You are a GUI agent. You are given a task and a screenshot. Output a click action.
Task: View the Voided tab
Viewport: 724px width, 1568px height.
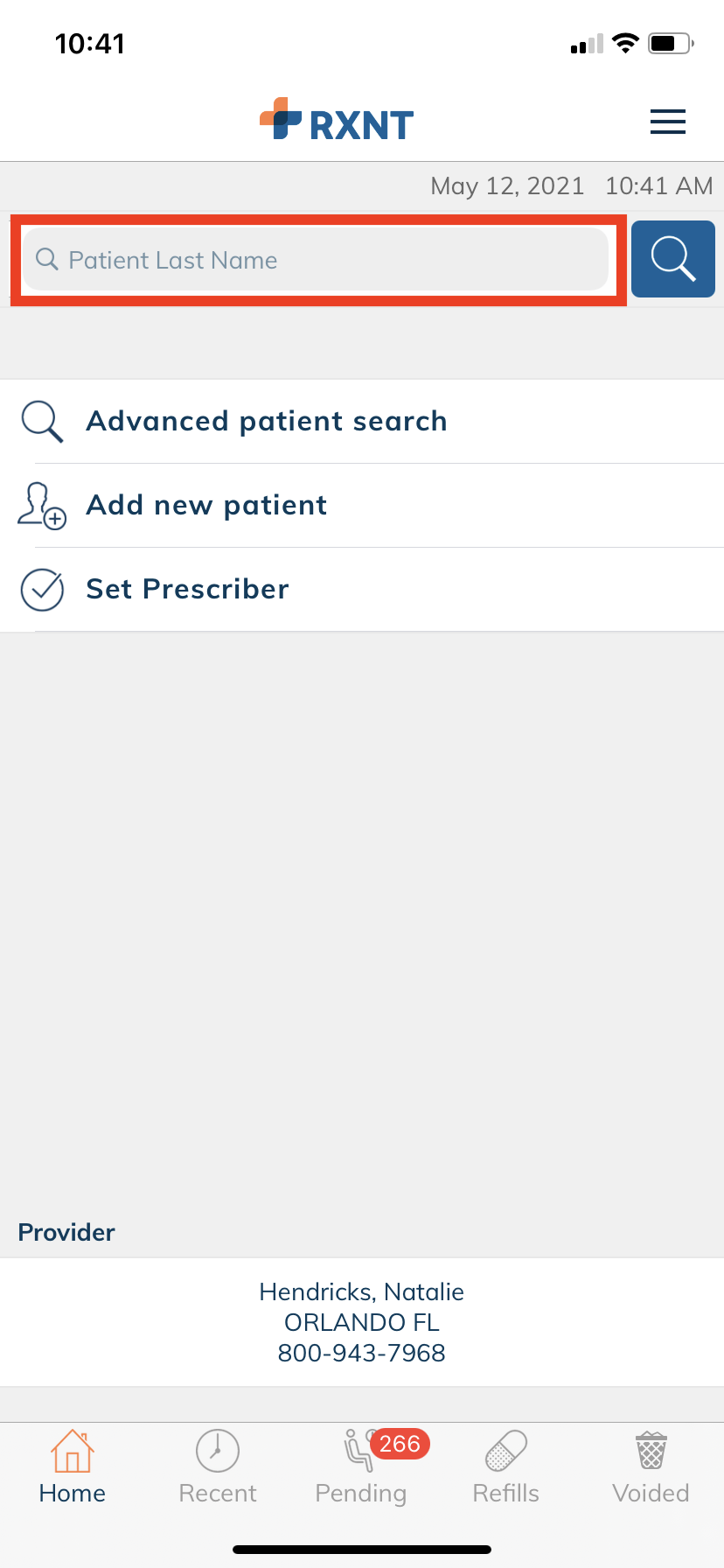(x=651, y=1467)
